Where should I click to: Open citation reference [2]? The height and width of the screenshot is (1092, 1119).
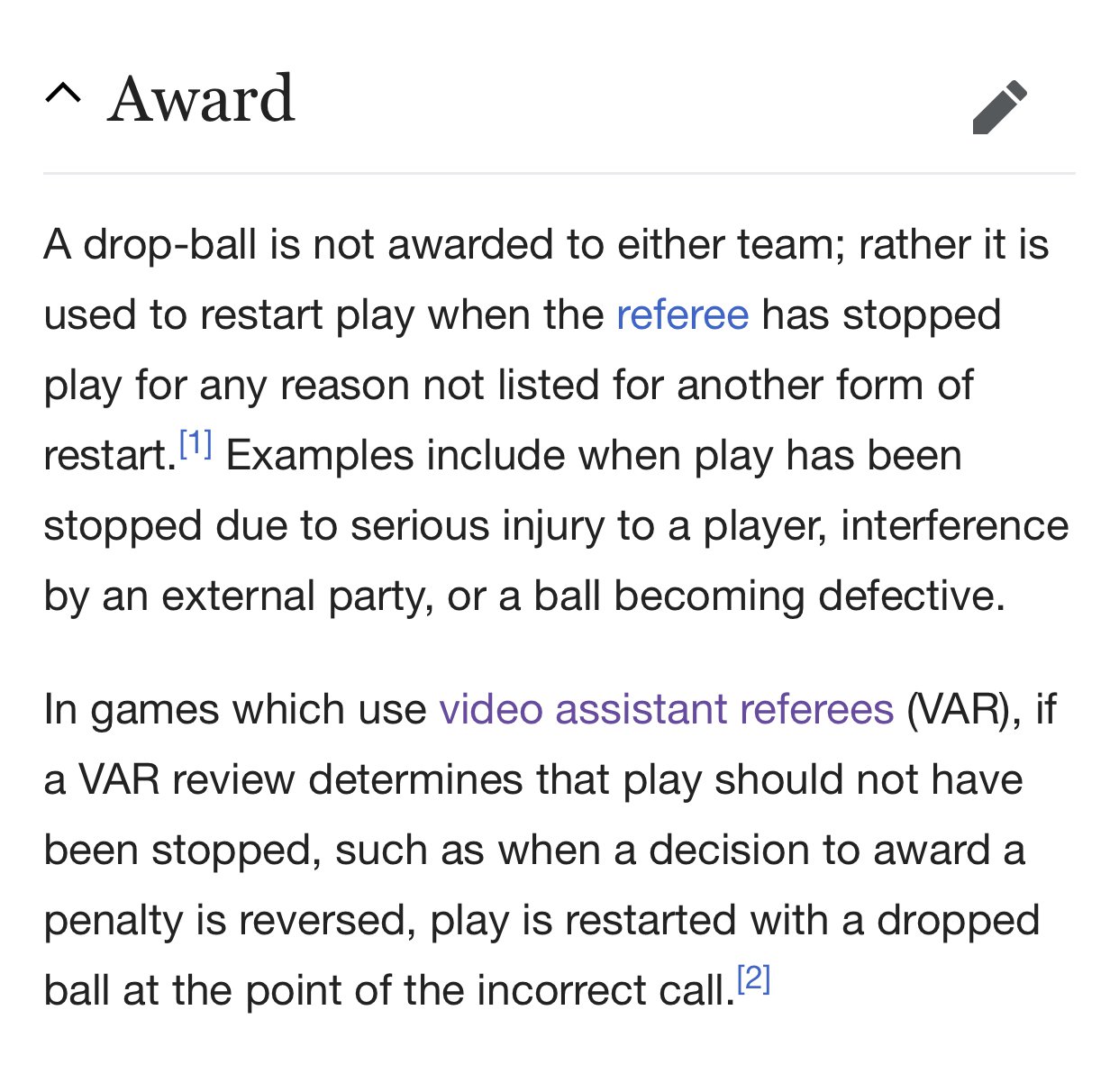click(753, 978)
